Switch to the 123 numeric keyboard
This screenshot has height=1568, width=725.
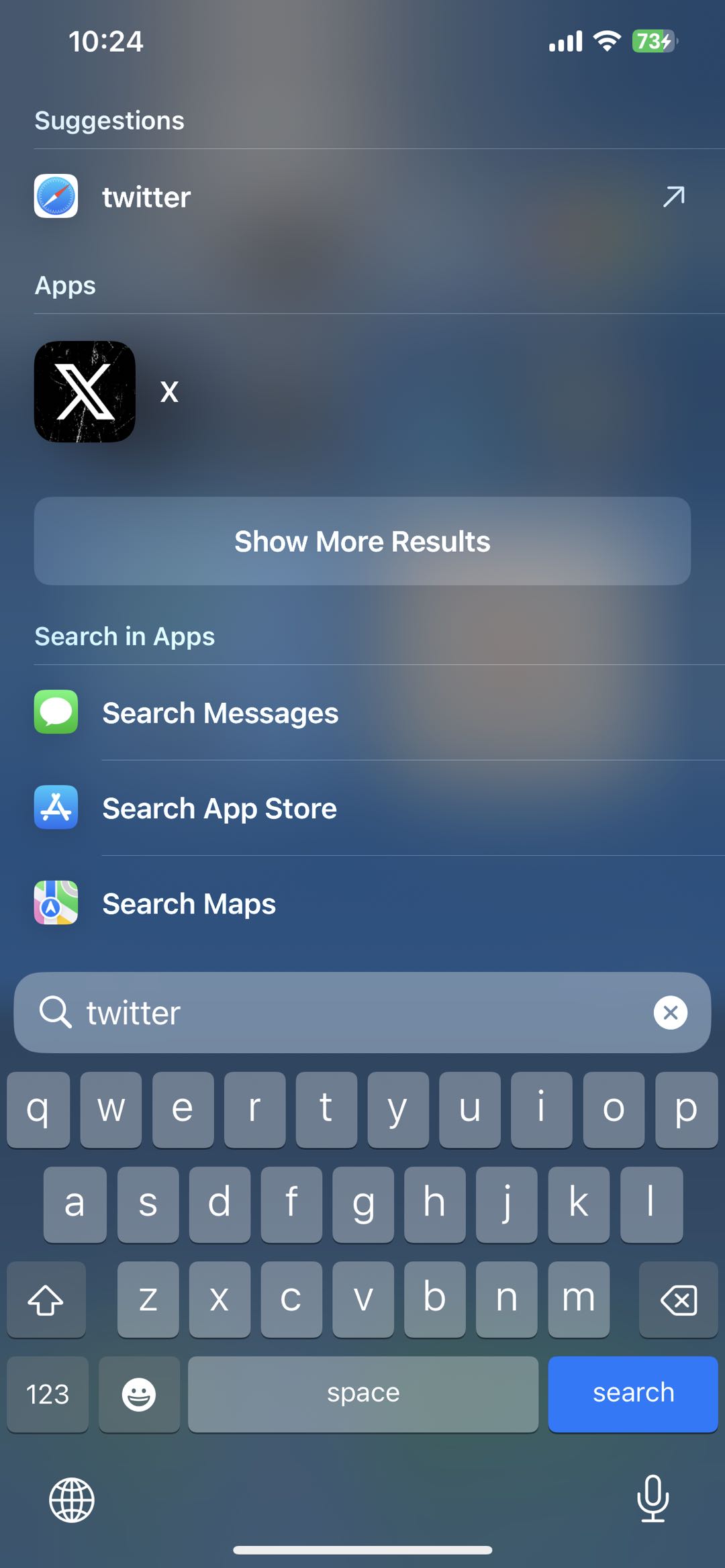pyautogui.click(x=48, y=1394)
